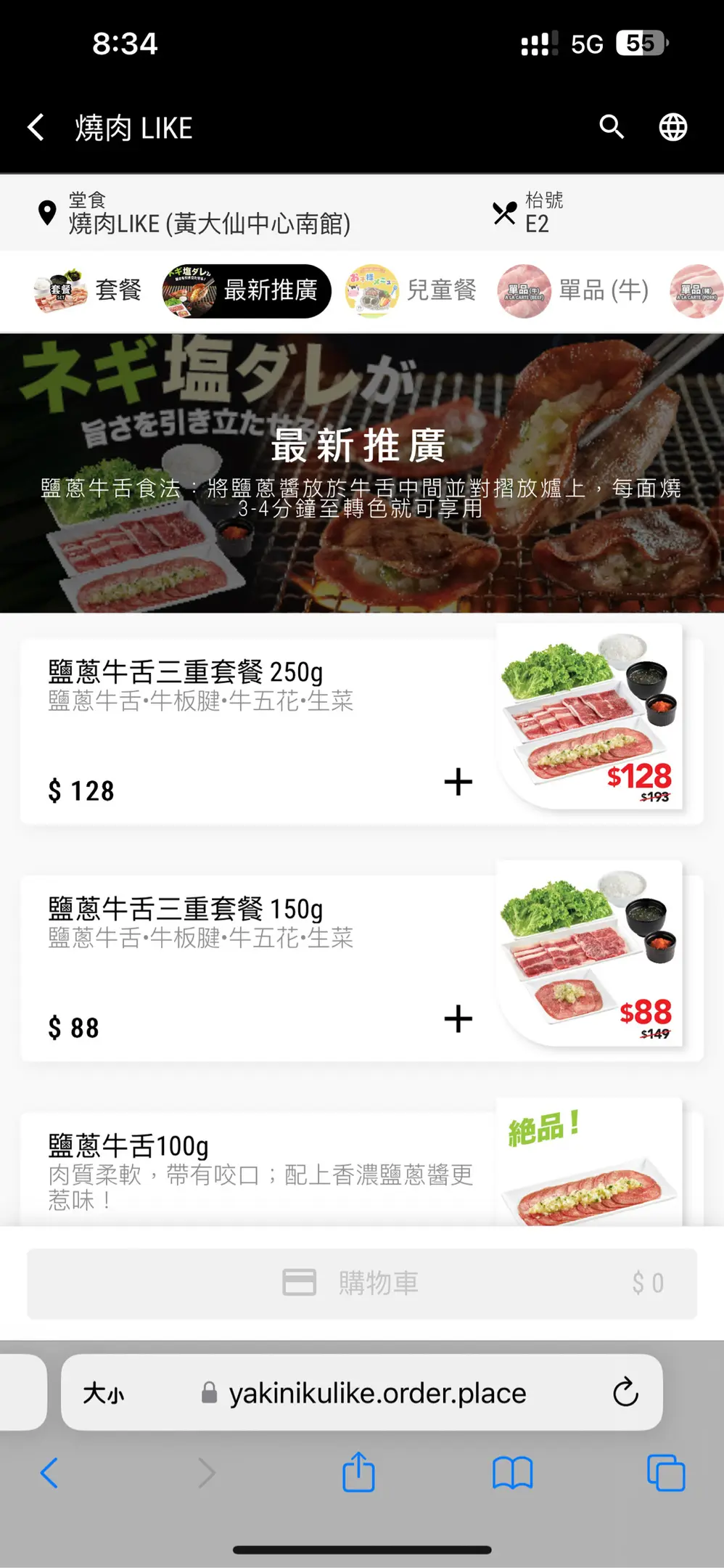Add 鹽蔥牛舌三重套餐 250g to cart
Screen dimensions: 724x1568
[458, 782]
